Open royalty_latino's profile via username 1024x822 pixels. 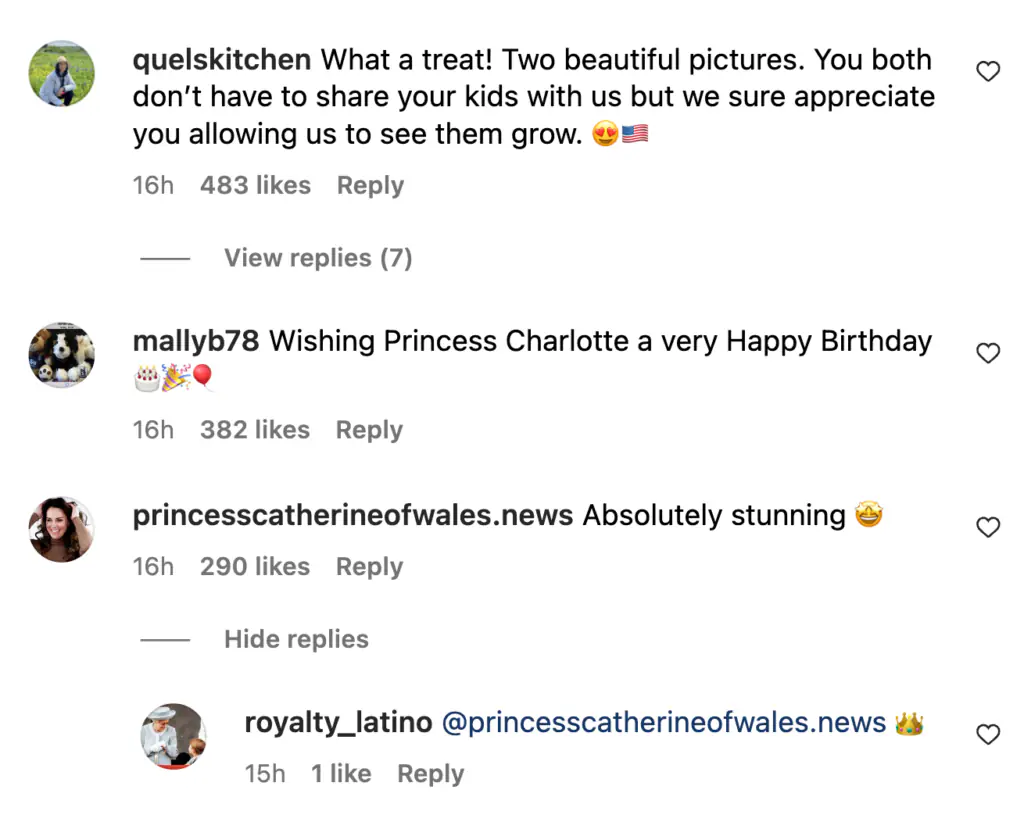(x=338, y=723)
